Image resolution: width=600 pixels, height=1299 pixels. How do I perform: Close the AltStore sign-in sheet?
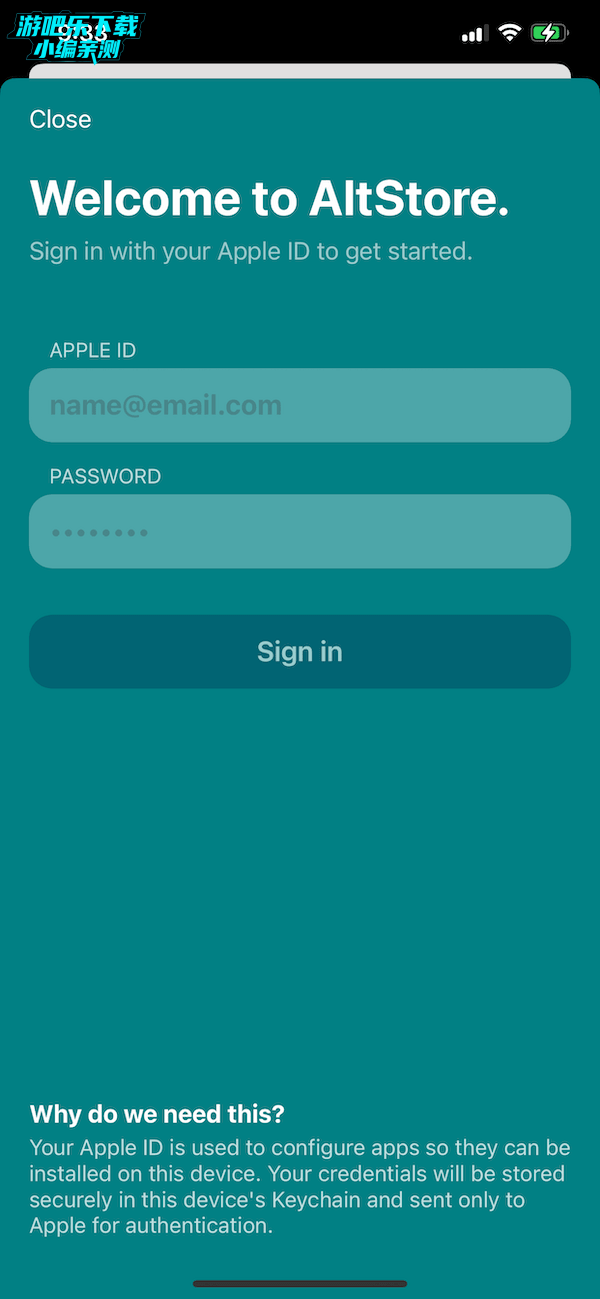pyautogui.click(x=60, y=119)
